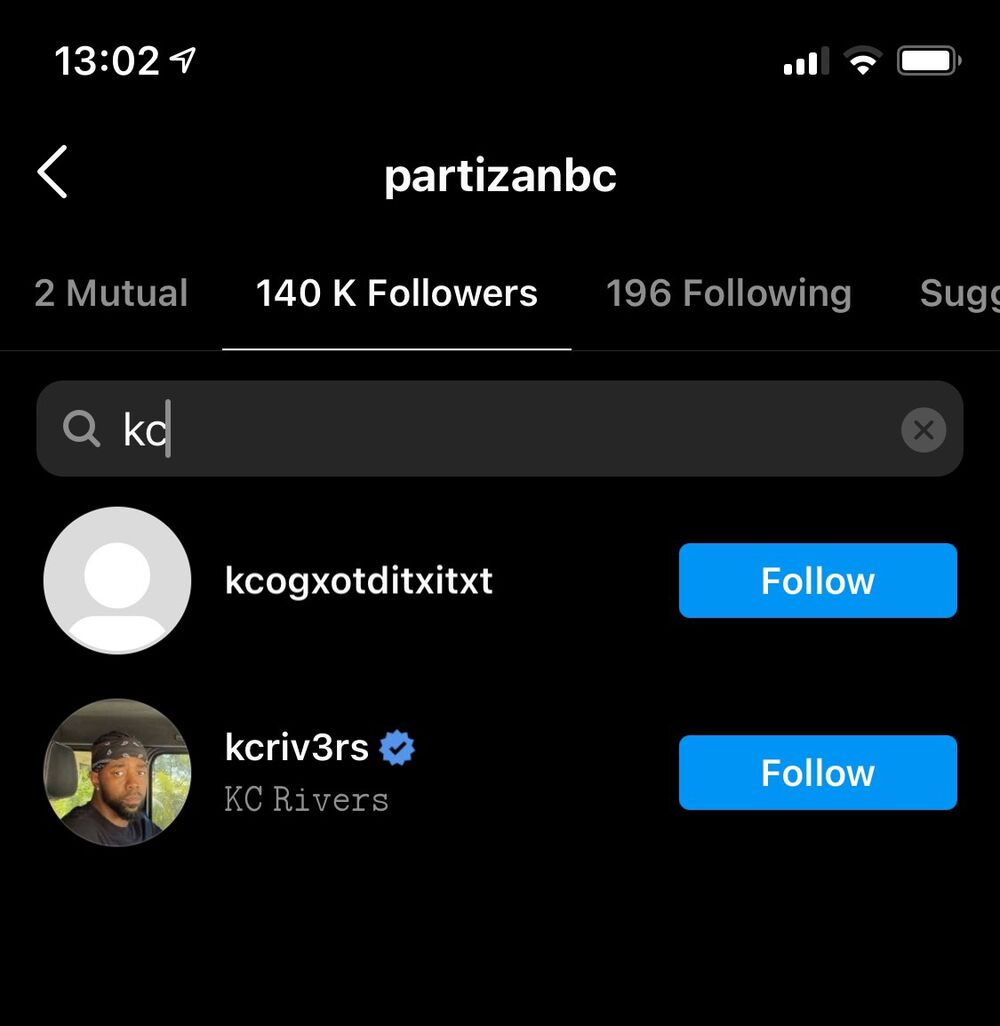Tap the verified badge next to kcriv3rs
The height and width of the screenshot is (1026, 1000).
point(396,747)
